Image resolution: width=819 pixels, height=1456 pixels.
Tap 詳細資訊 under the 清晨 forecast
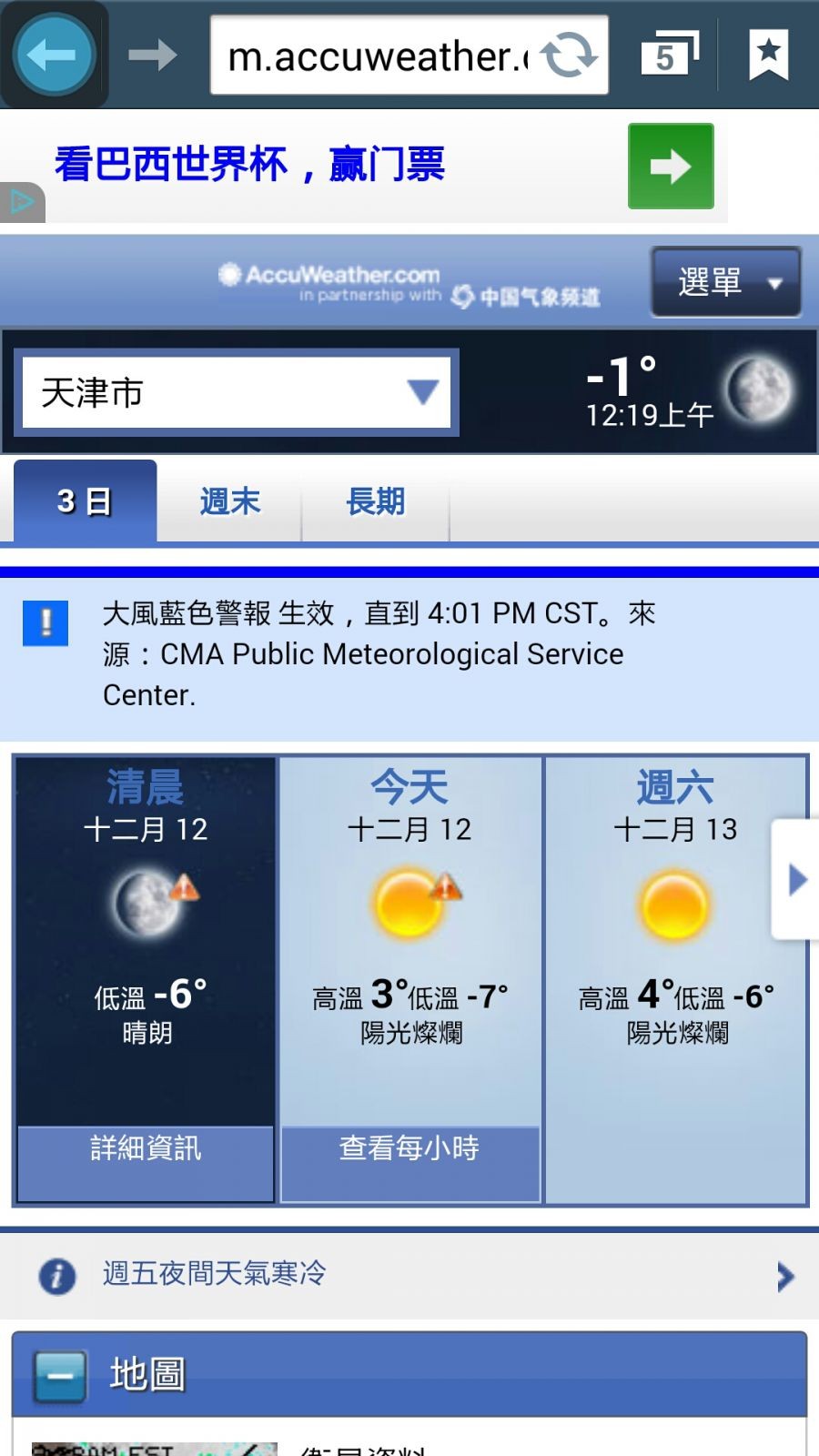tap(146, 1149)
